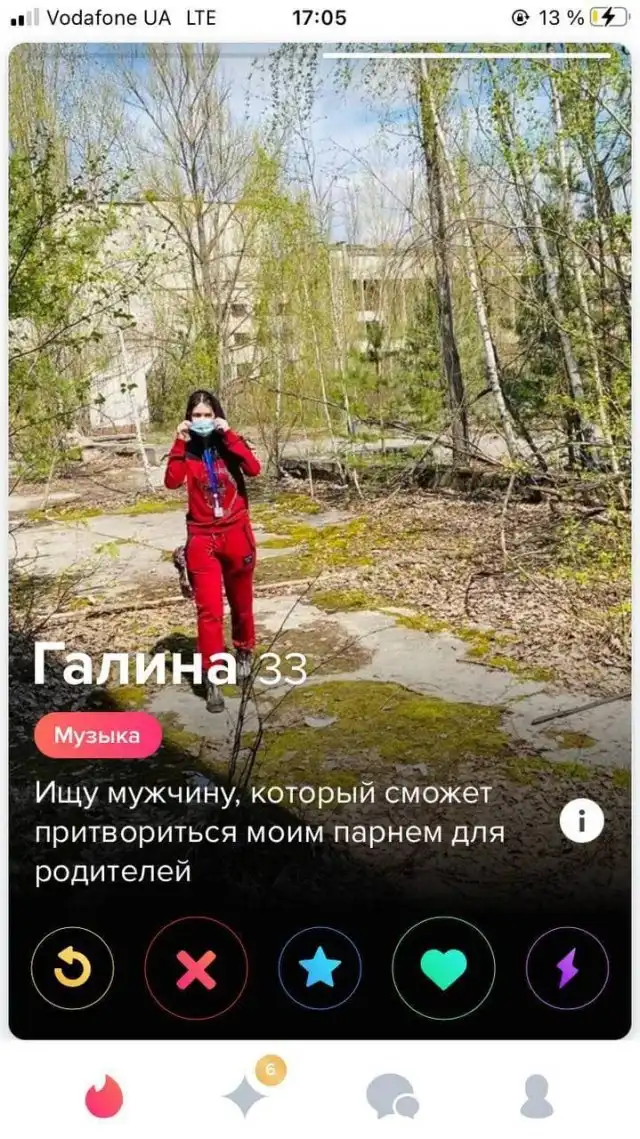Rewind the last swipe
640x1139 pixels.
(x=72, y=968)
